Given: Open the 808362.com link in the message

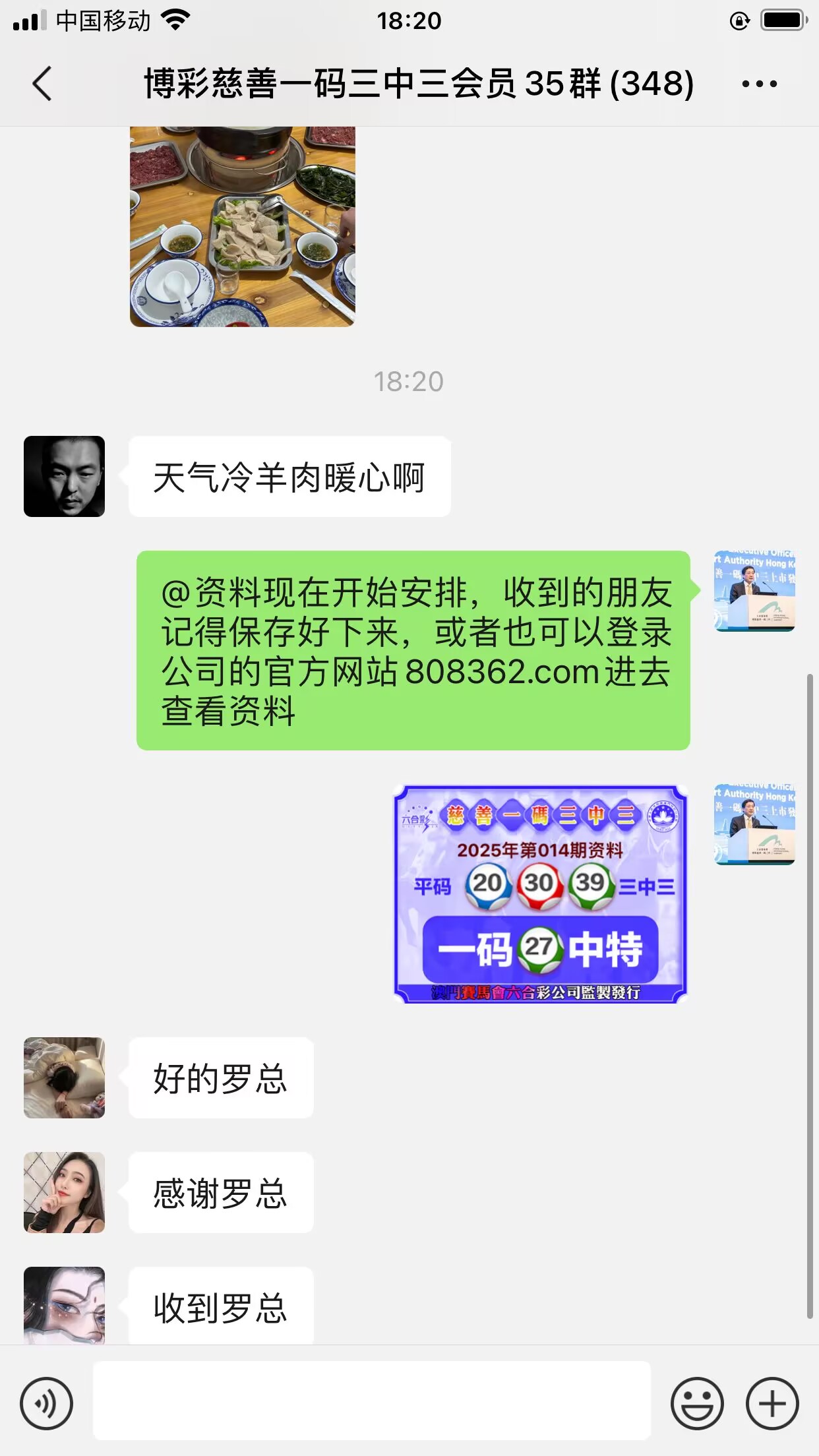Looking at the screenshot, I should (x=501, y=672).
